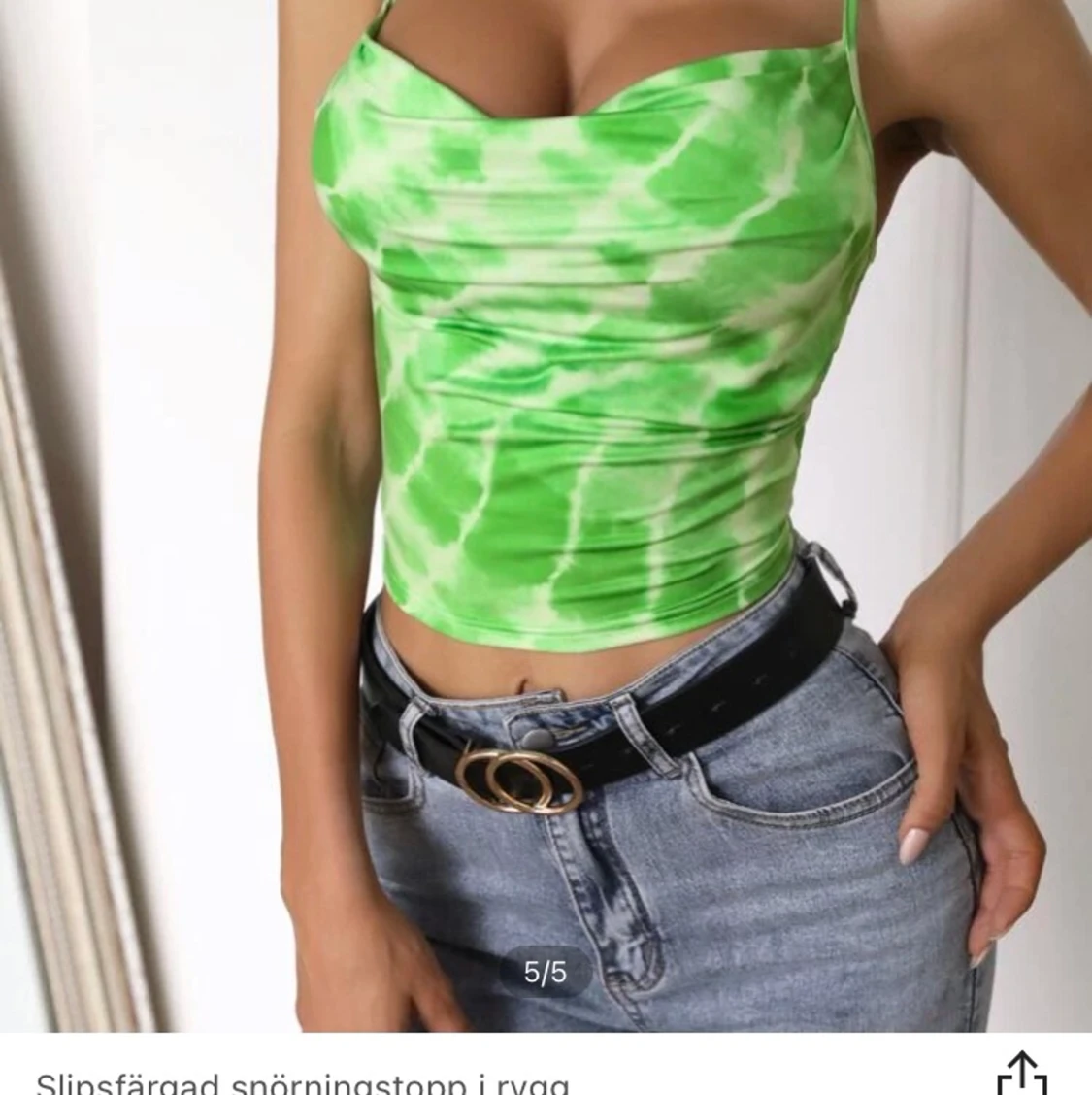
Task: Toggle fullscreen by tapping the photo
Action: pyautogui.click(x=546, y=485)
